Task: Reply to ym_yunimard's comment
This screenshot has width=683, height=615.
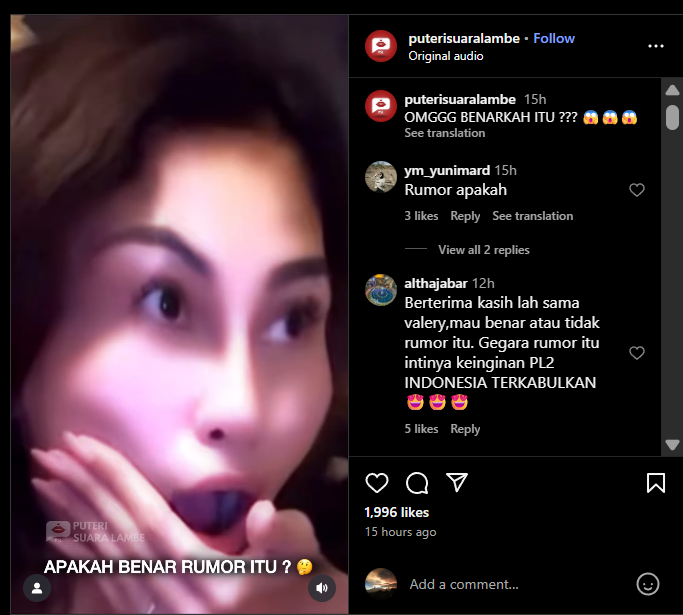Action: [x=465, y=216]
